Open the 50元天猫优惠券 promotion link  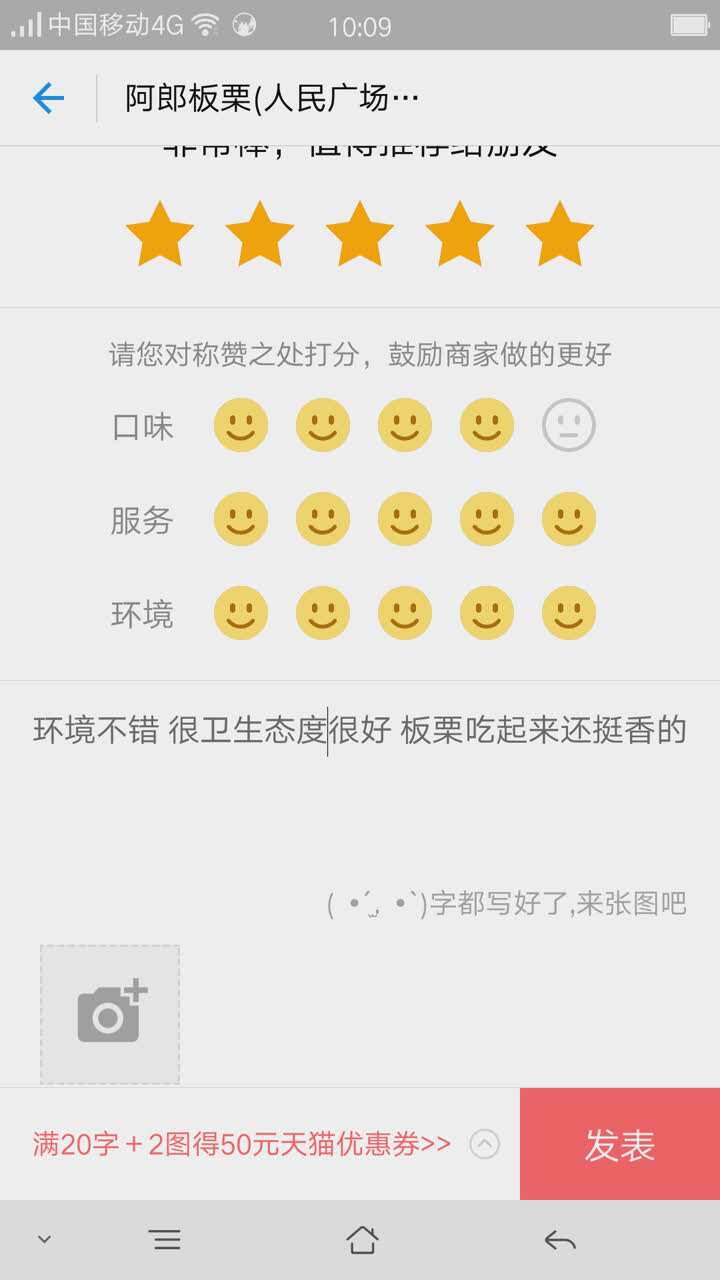click(x=241, y=1144)
